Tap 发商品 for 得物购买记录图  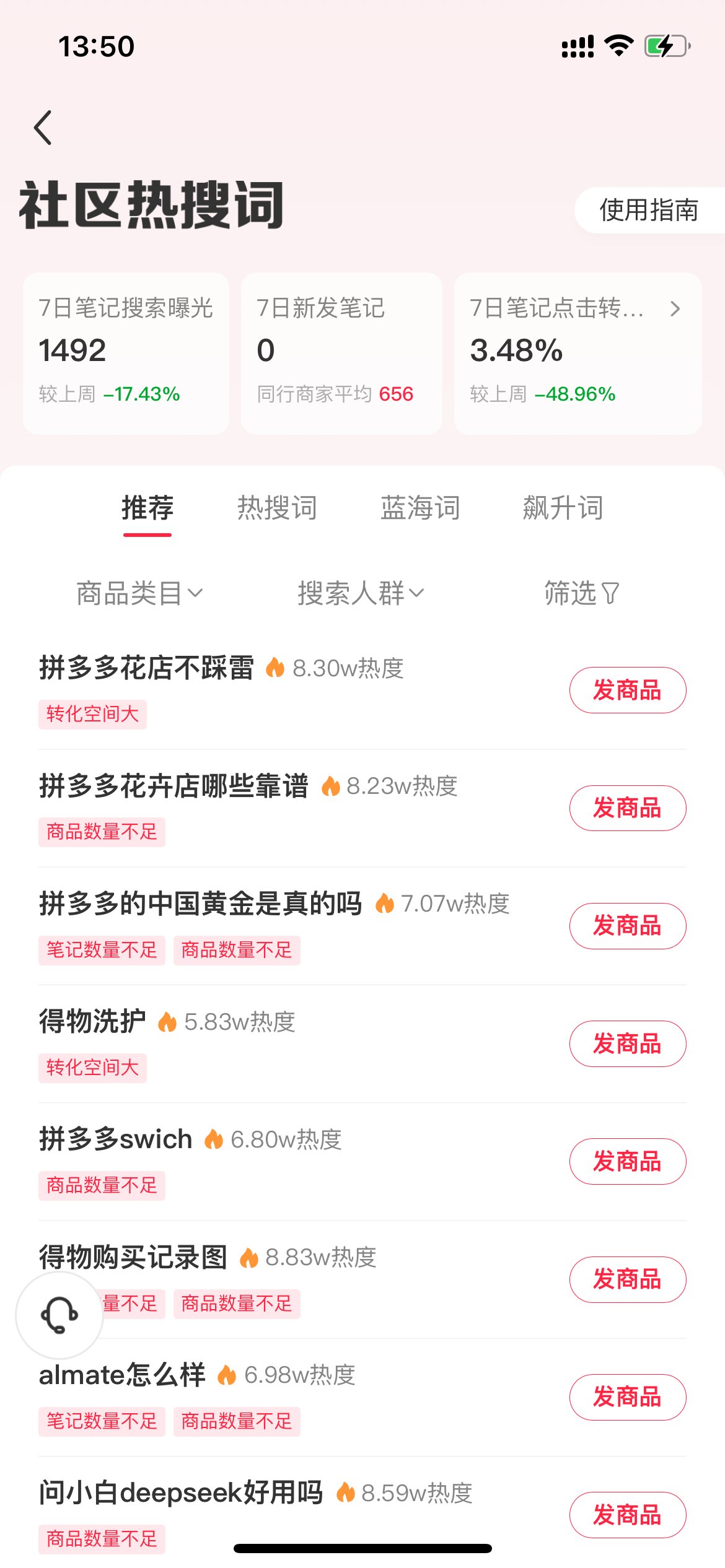(x=627, y=1279)
